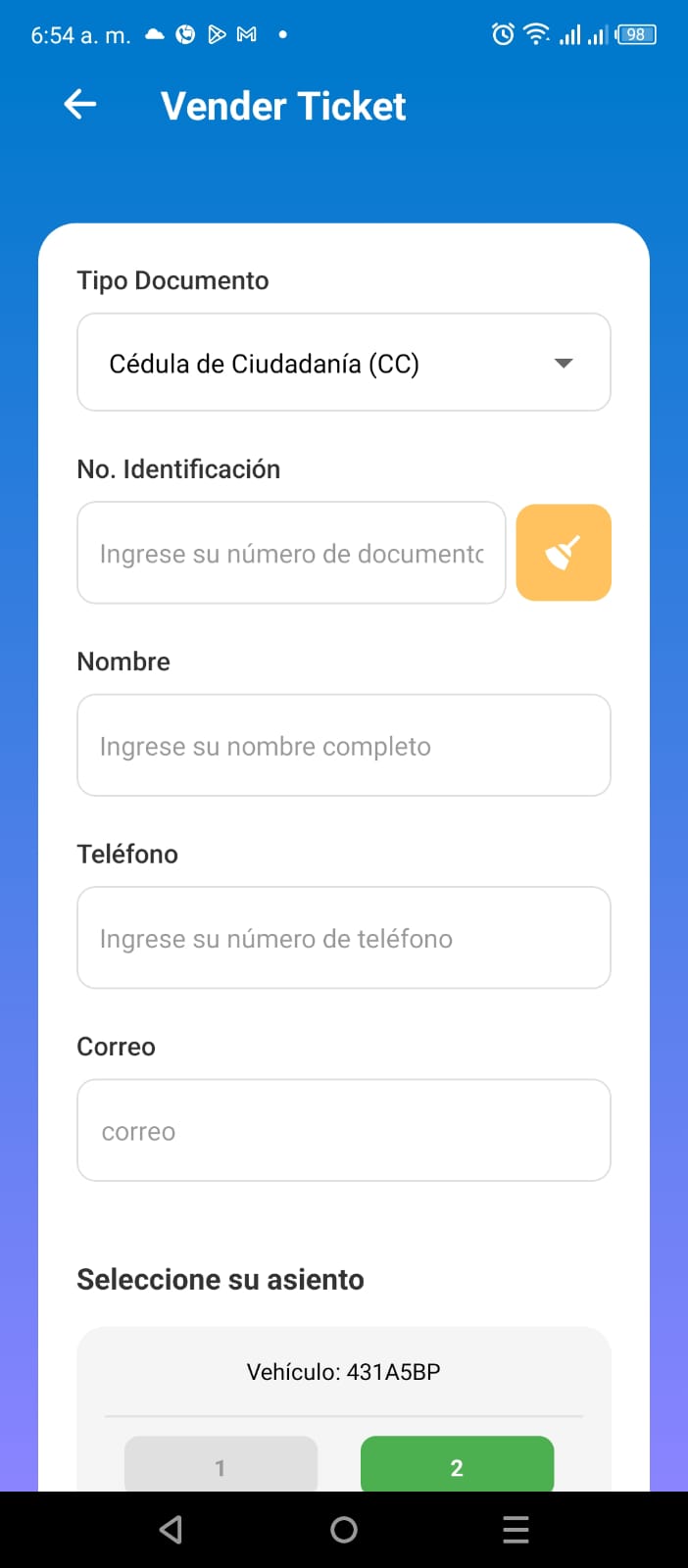Viewport: 688px width, 1568px height.
Task: Focus the Teléfono number field
Action: click(343, 938)
